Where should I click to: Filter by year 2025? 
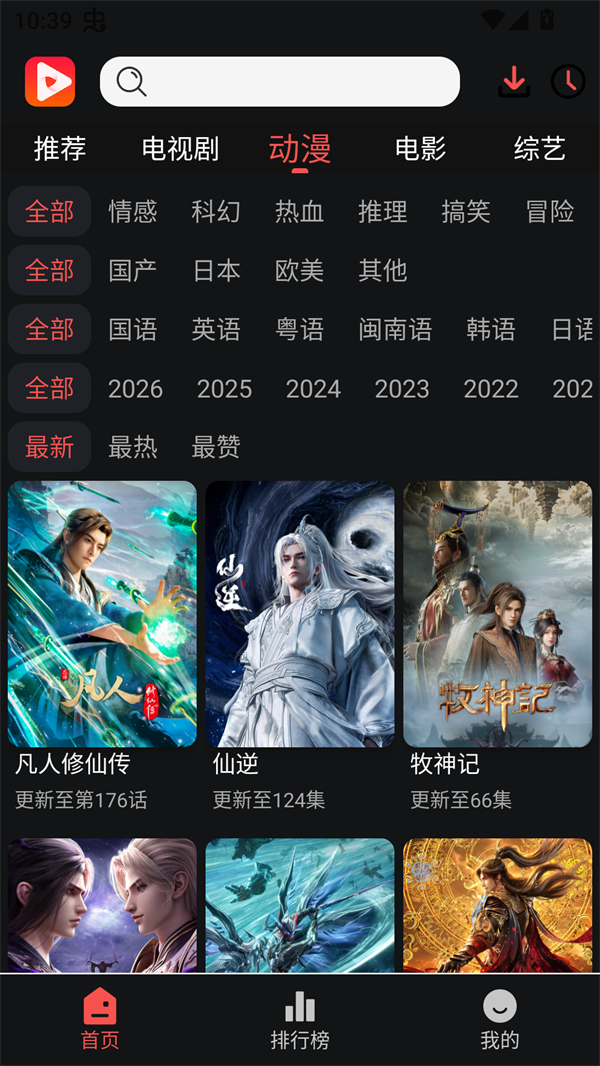click(x=224, y=388)
